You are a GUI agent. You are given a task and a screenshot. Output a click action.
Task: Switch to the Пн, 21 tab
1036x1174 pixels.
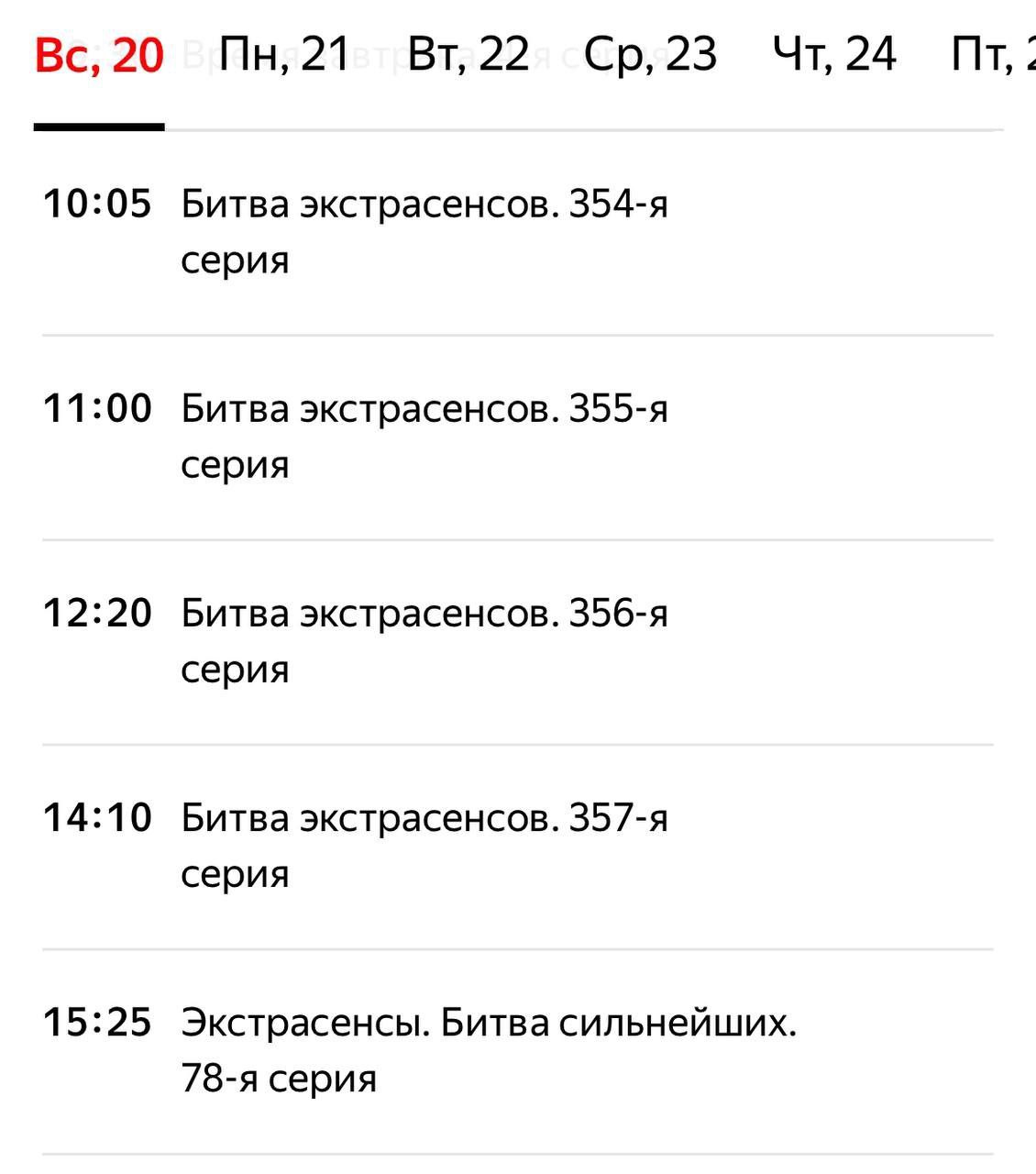tap(285, 55)
